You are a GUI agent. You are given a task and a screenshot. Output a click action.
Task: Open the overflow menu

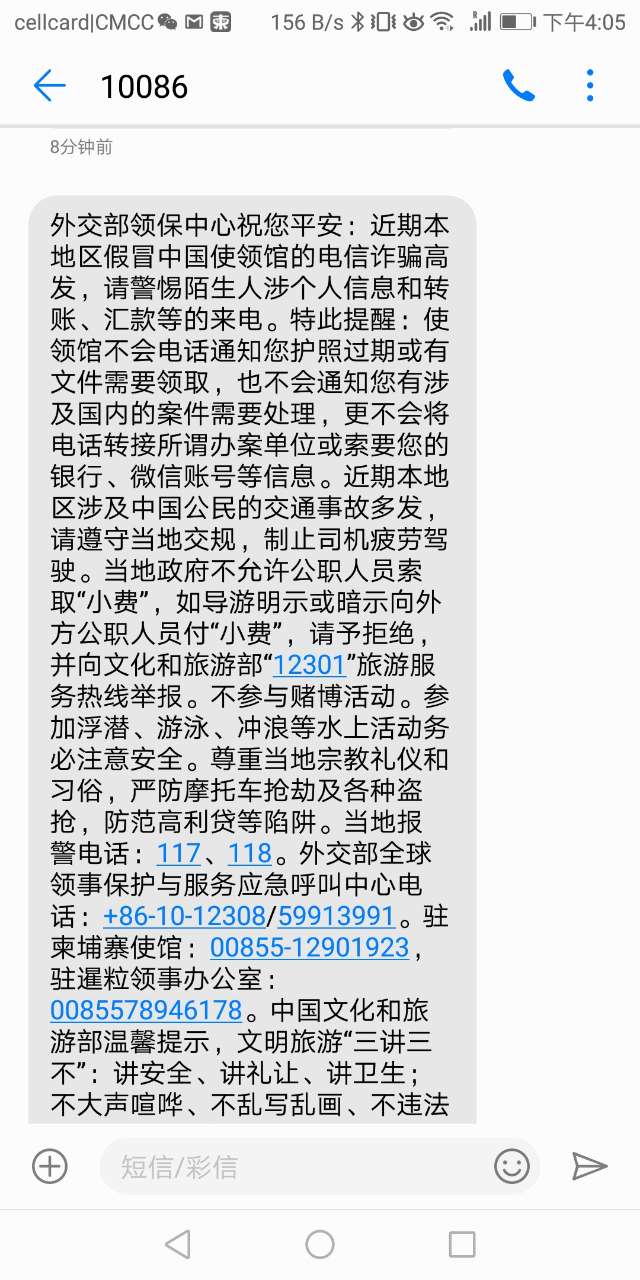590,87
